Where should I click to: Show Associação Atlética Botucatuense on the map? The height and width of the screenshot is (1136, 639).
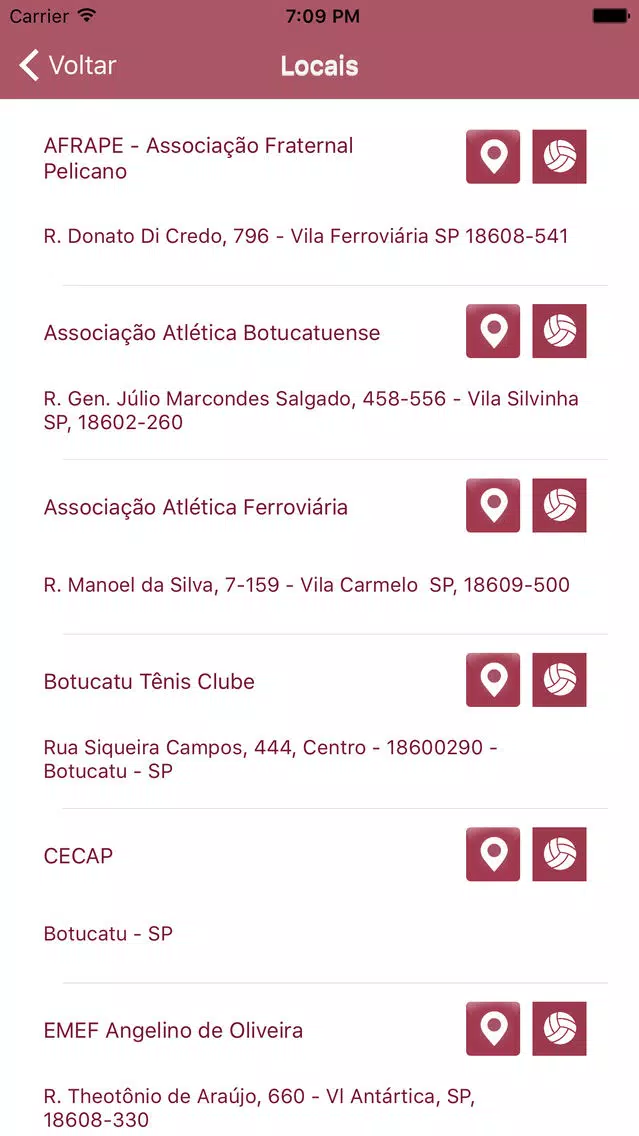(493, 331)
